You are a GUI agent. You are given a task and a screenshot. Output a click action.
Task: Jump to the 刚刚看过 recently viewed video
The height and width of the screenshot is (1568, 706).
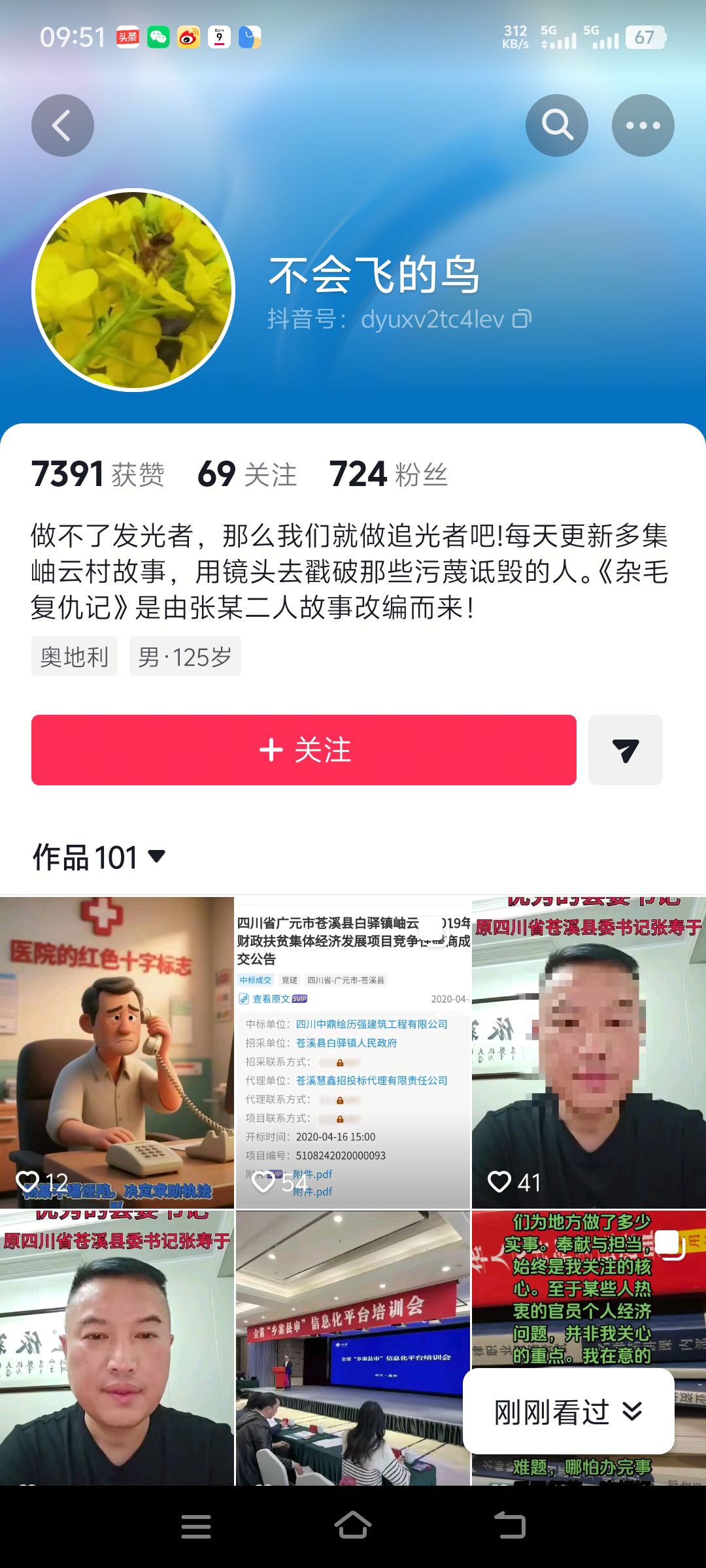pos(568,1412)
